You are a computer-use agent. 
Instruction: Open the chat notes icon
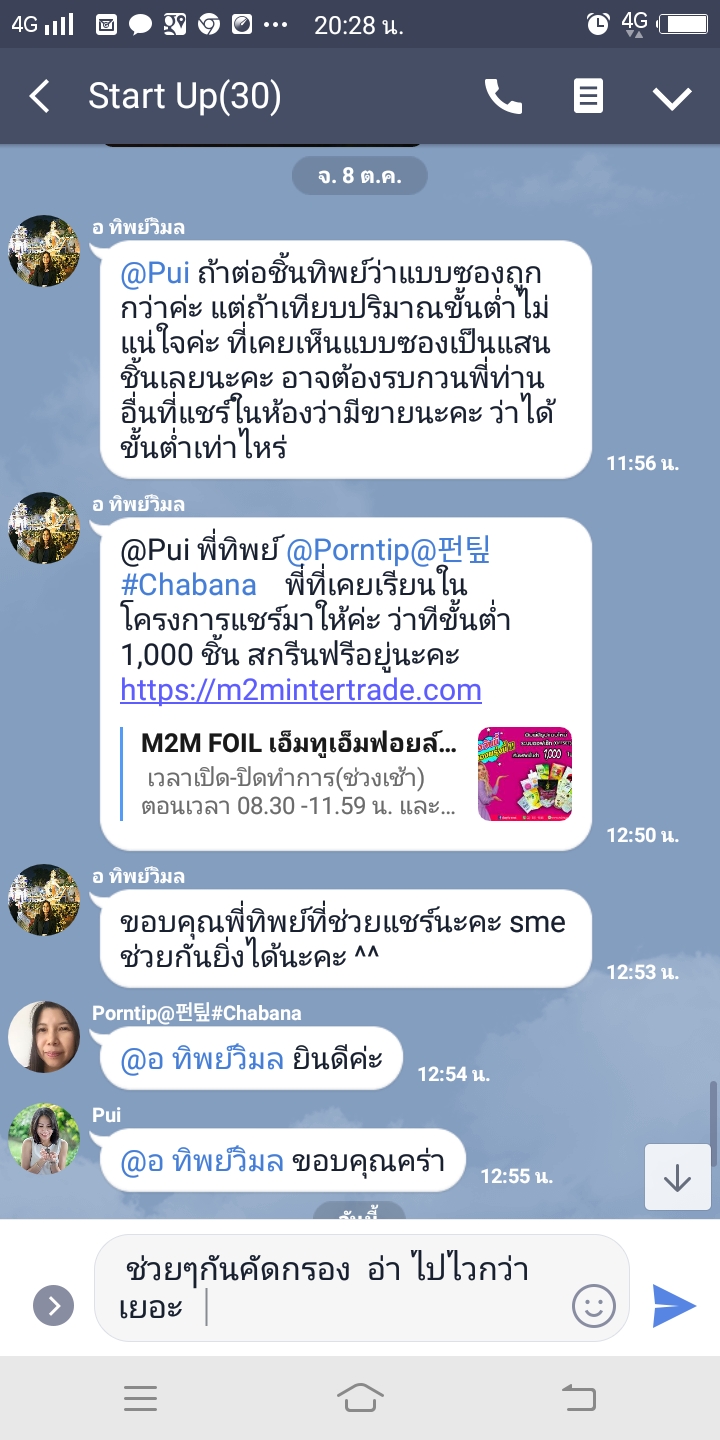pos(588,97)
